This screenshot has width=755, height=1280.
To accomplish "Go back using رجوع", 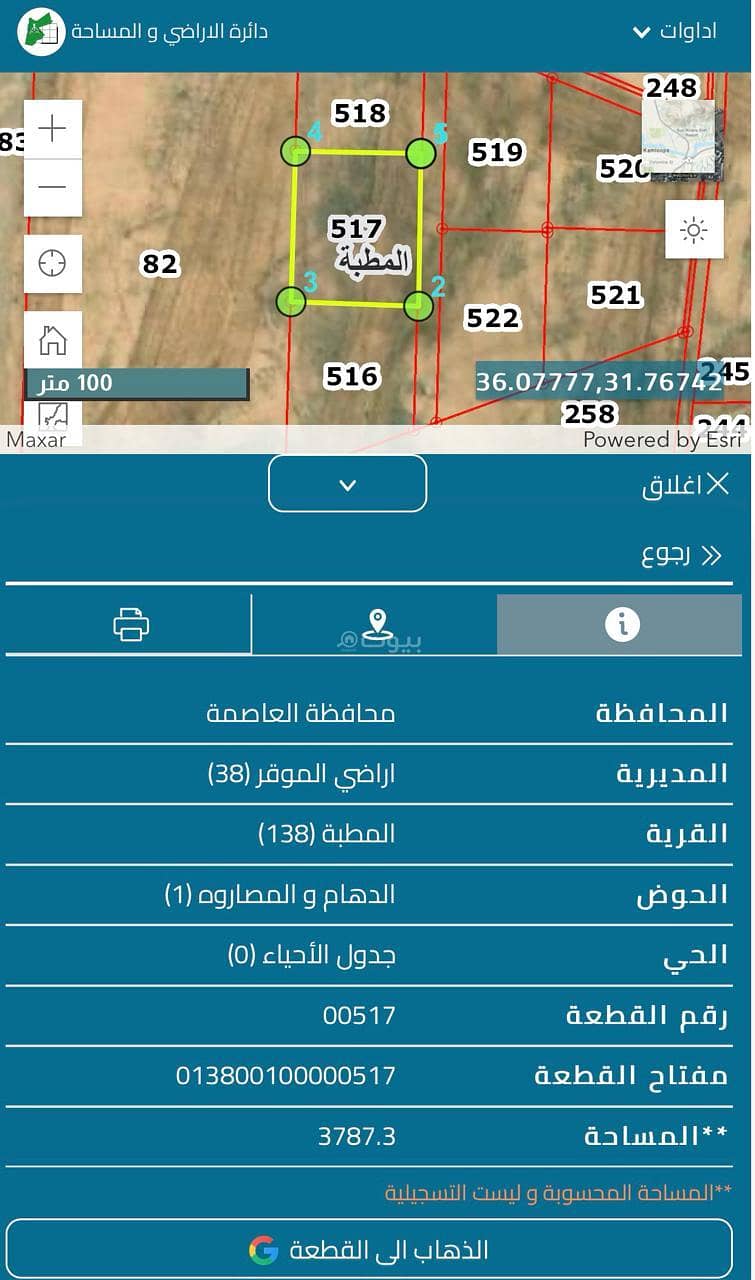I will click(681, 555).
